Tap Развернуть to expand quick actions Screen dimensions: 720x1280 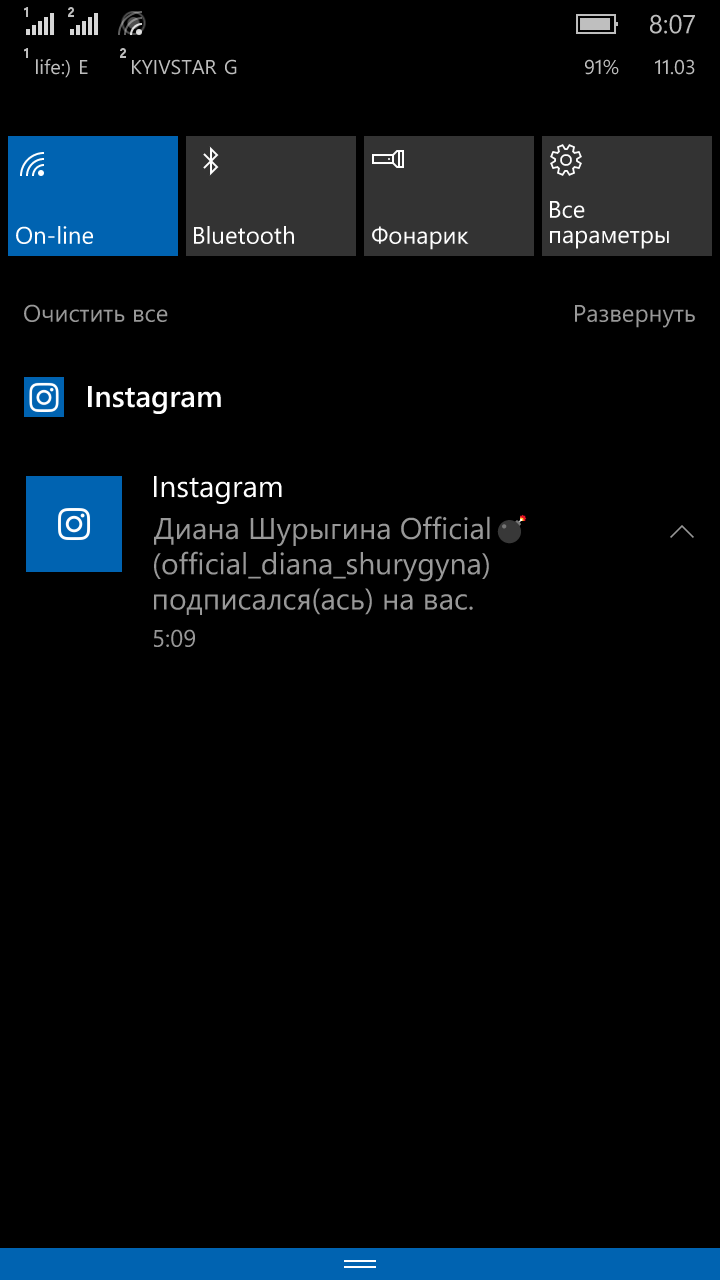pos(634,314)
